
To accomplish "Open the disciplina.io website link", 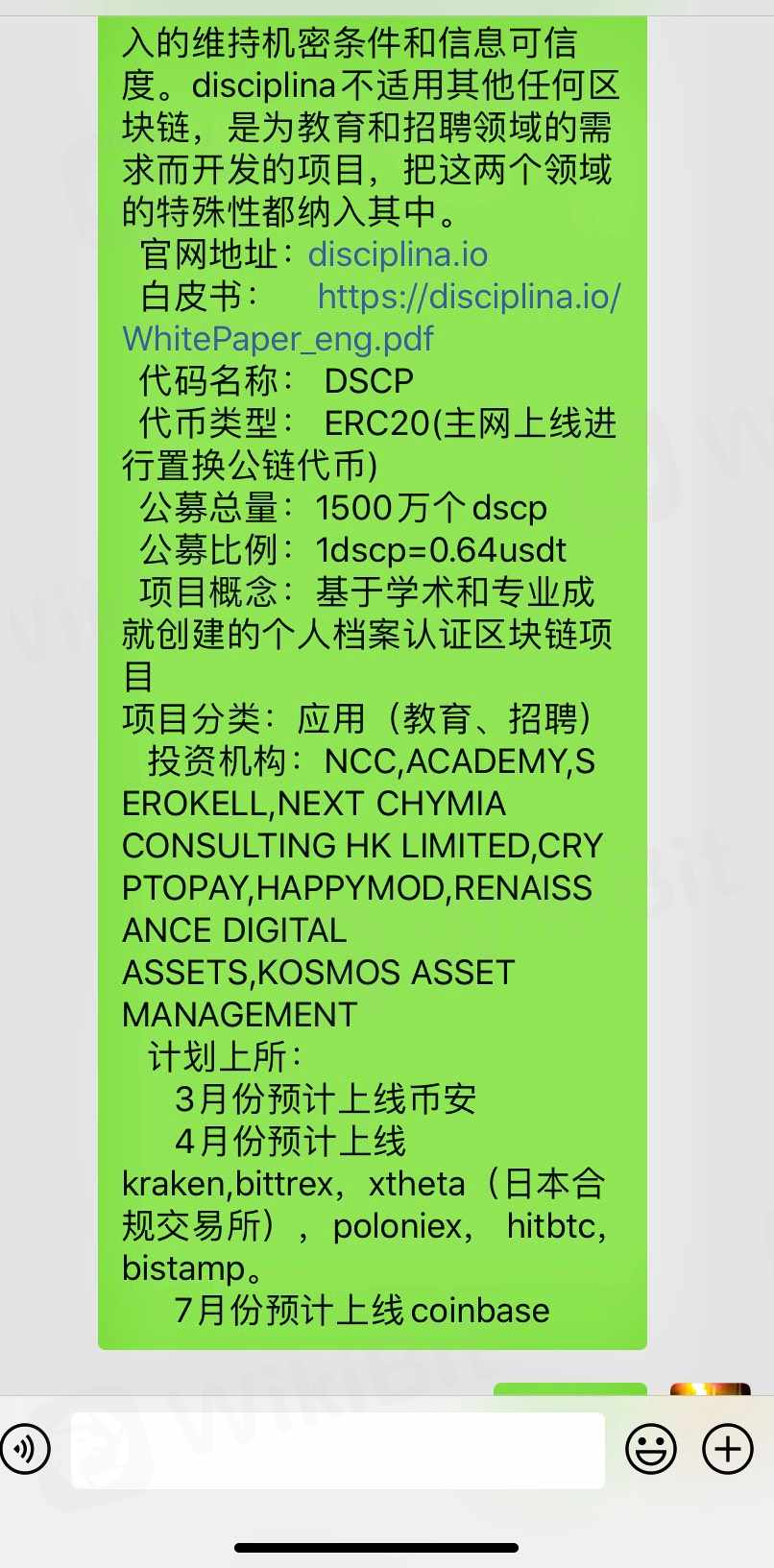I will pos(398,254).
